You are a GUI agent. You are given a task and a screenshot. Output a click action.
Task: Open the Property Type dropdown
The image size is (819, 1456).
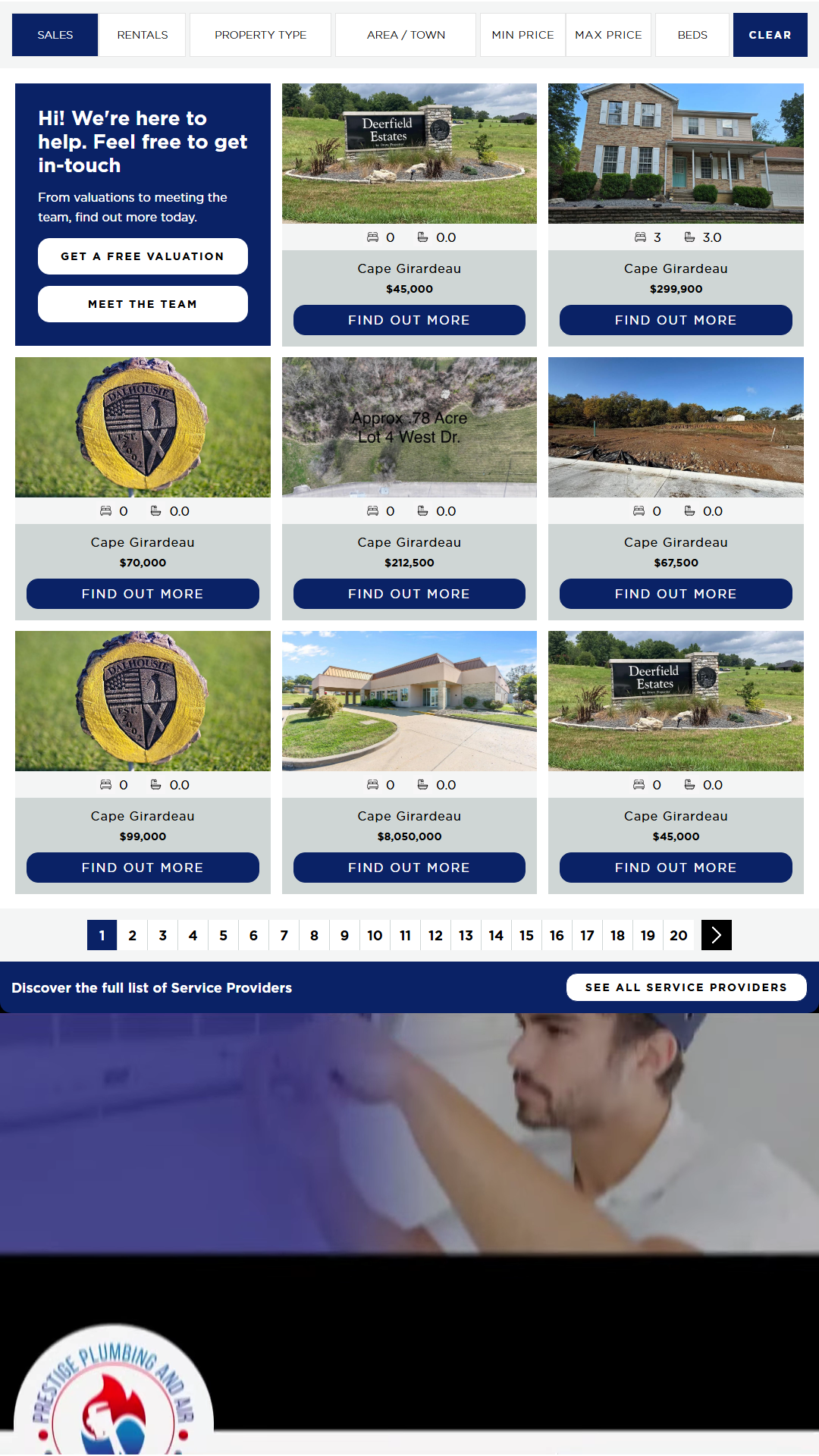[x=260, y=35]
